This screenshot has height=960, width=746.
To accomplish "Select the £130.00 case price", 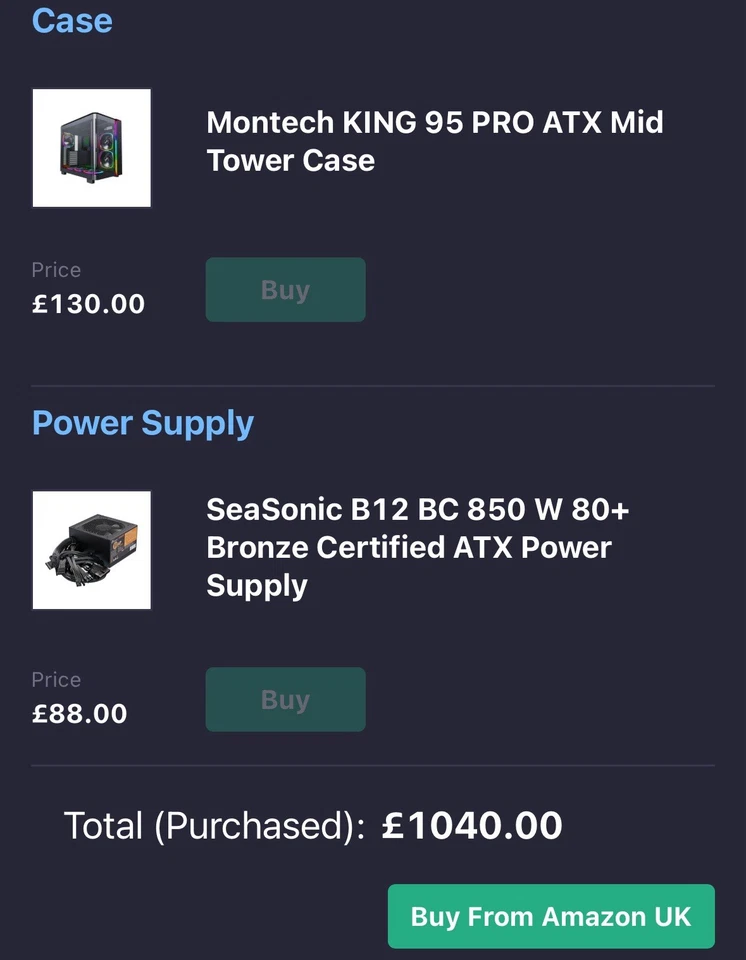I will tap(88, 304).
